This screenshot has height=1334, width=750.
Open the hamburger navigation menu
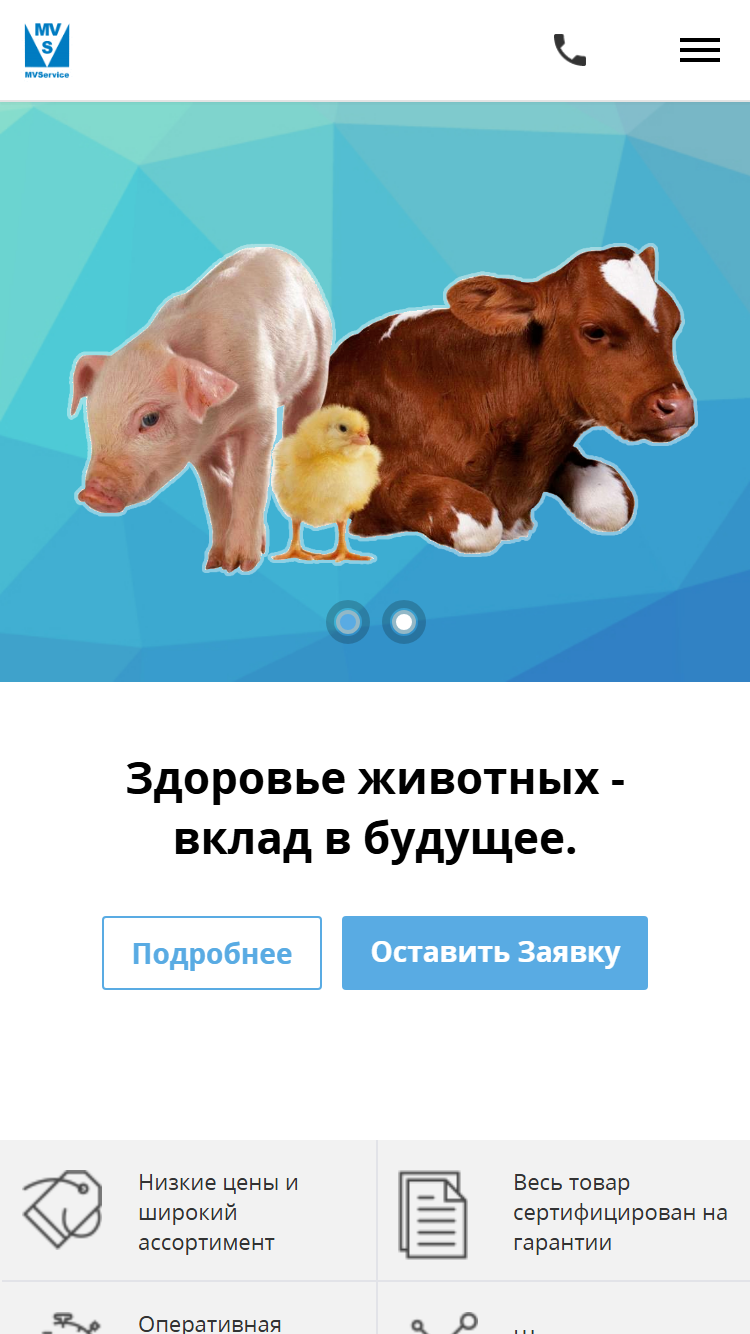(x=700, y=50)
